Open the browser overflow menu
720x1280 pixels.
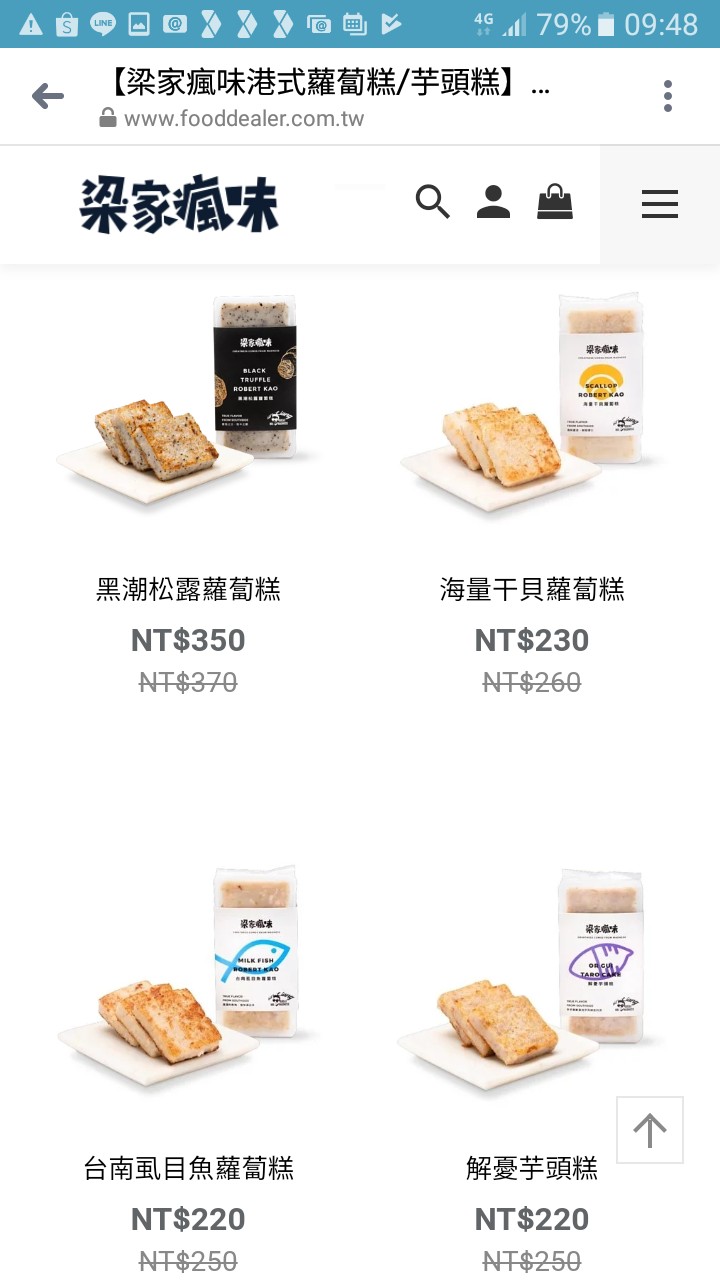(x=667, y=96)
